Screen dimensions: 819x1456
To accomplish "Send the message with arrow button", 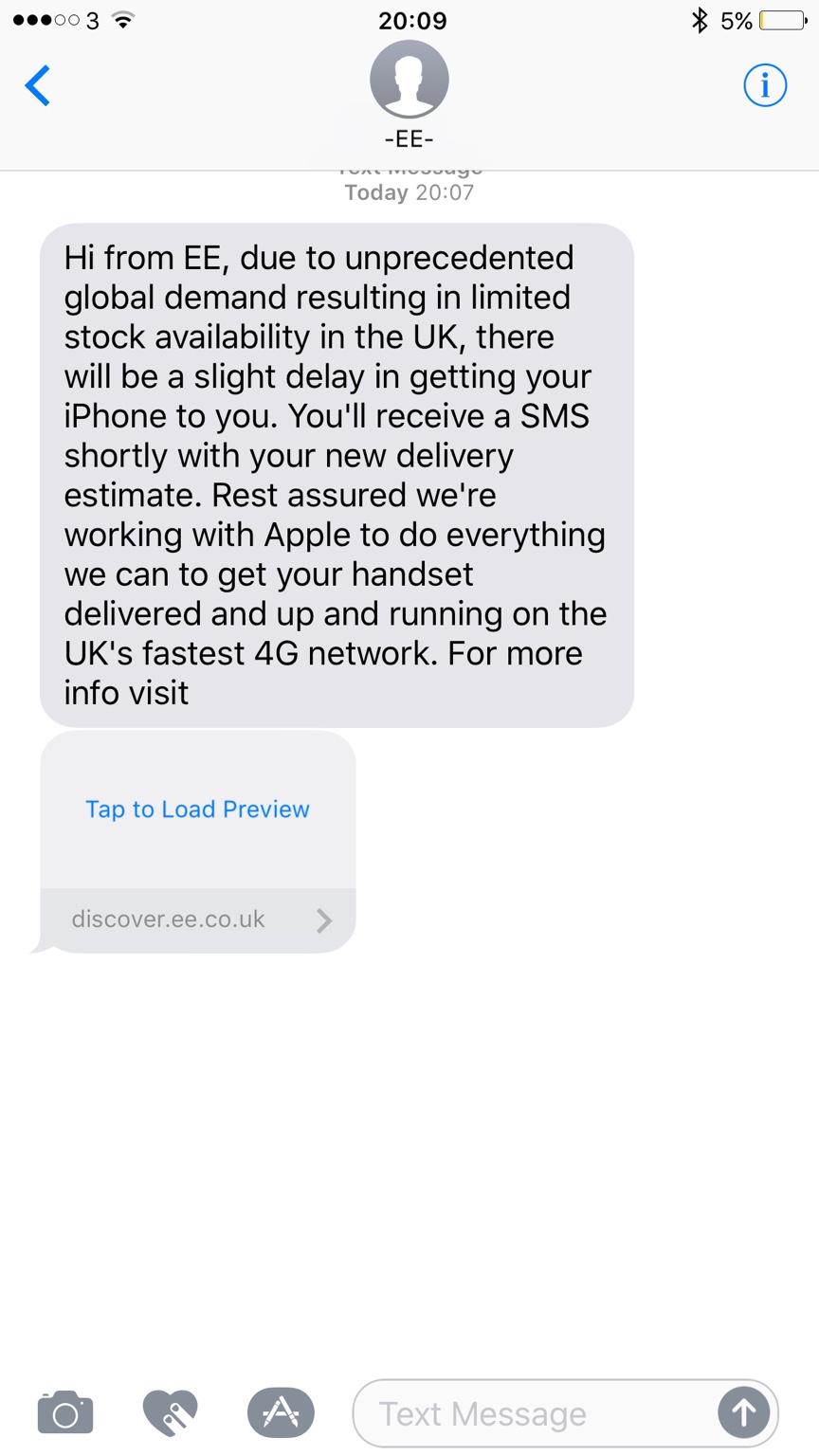I will [x=743, y=1413].
